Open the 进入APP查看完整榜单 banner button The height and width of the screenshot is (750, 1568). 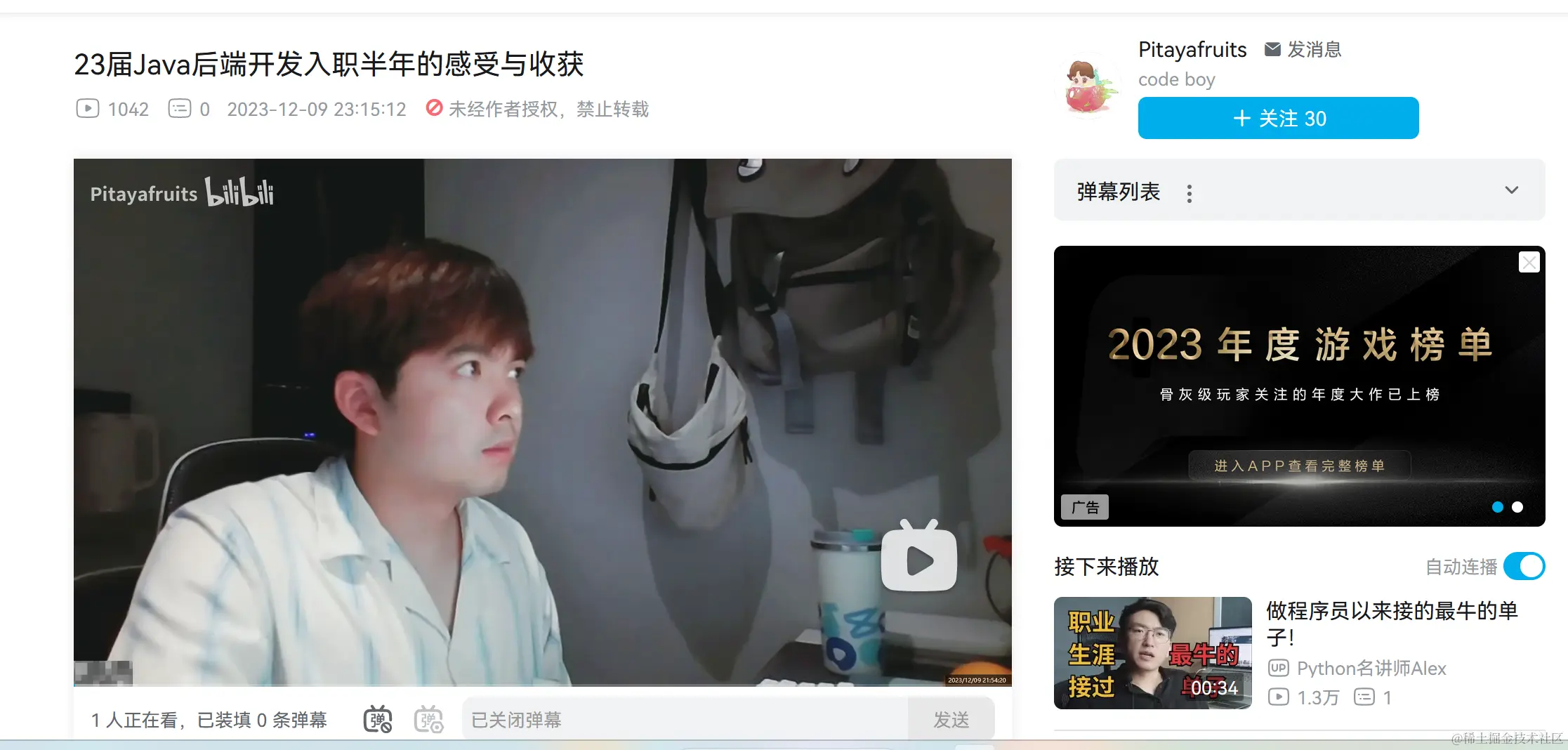(x=1299, y=466)
